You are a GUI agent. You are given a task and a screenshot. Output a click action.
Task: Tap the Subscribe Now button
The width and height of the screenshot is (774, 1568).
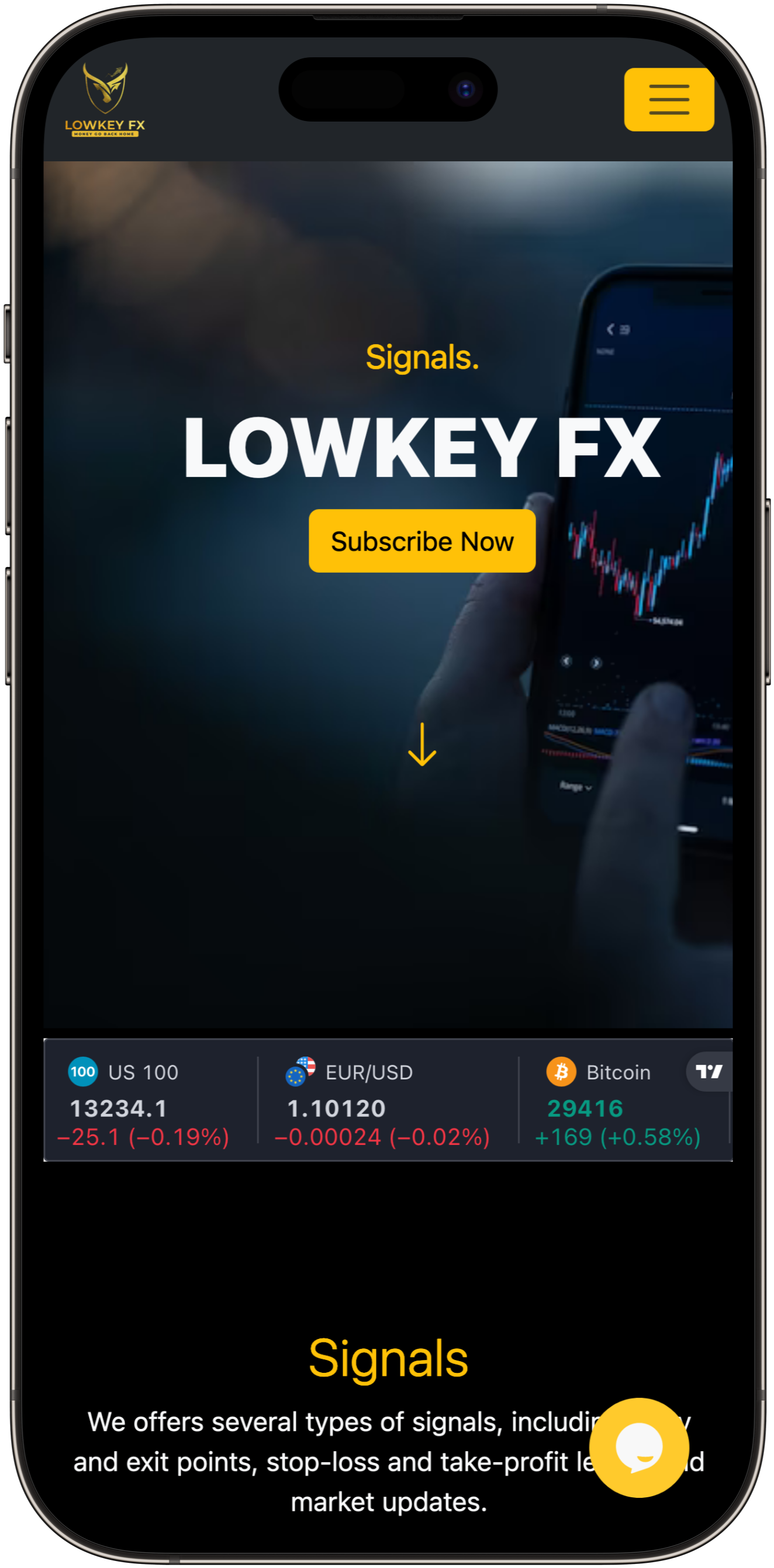tap(422, 541)
